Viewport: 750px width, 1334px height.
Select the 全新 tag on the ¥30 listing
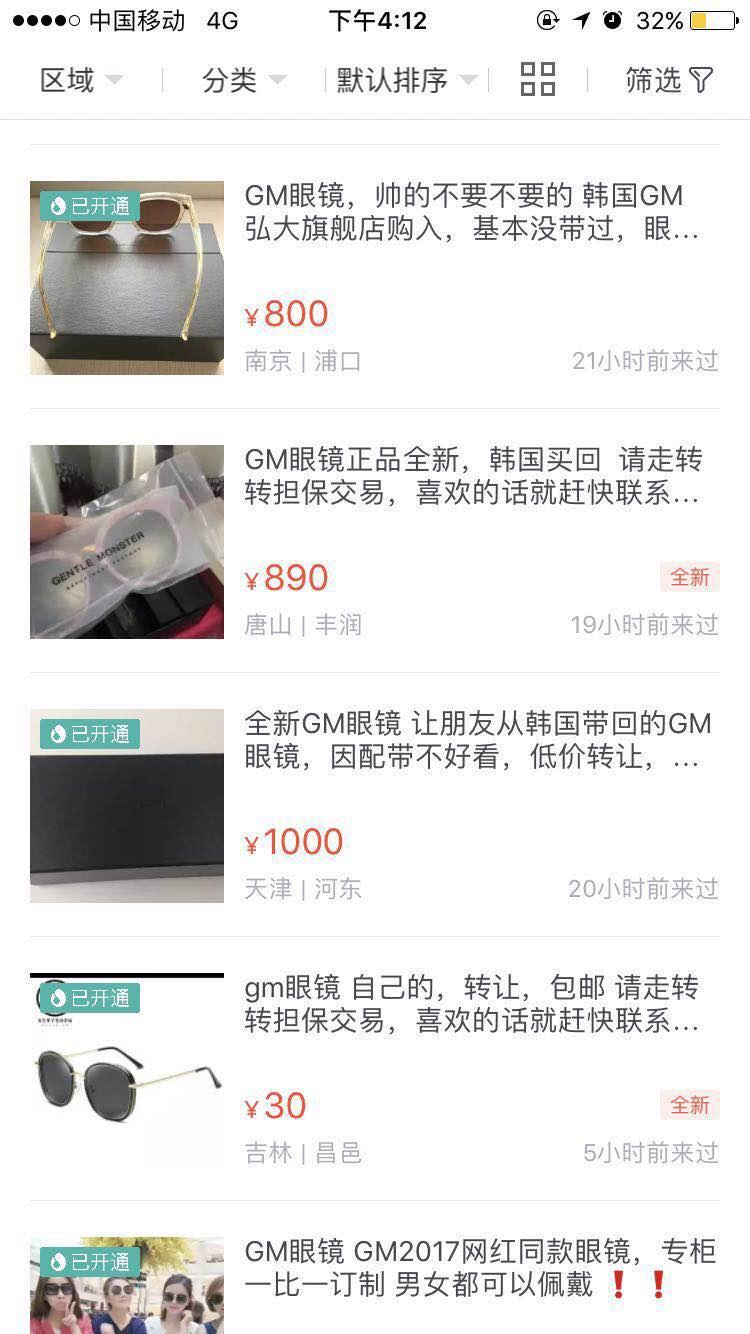coord(691,1105)
